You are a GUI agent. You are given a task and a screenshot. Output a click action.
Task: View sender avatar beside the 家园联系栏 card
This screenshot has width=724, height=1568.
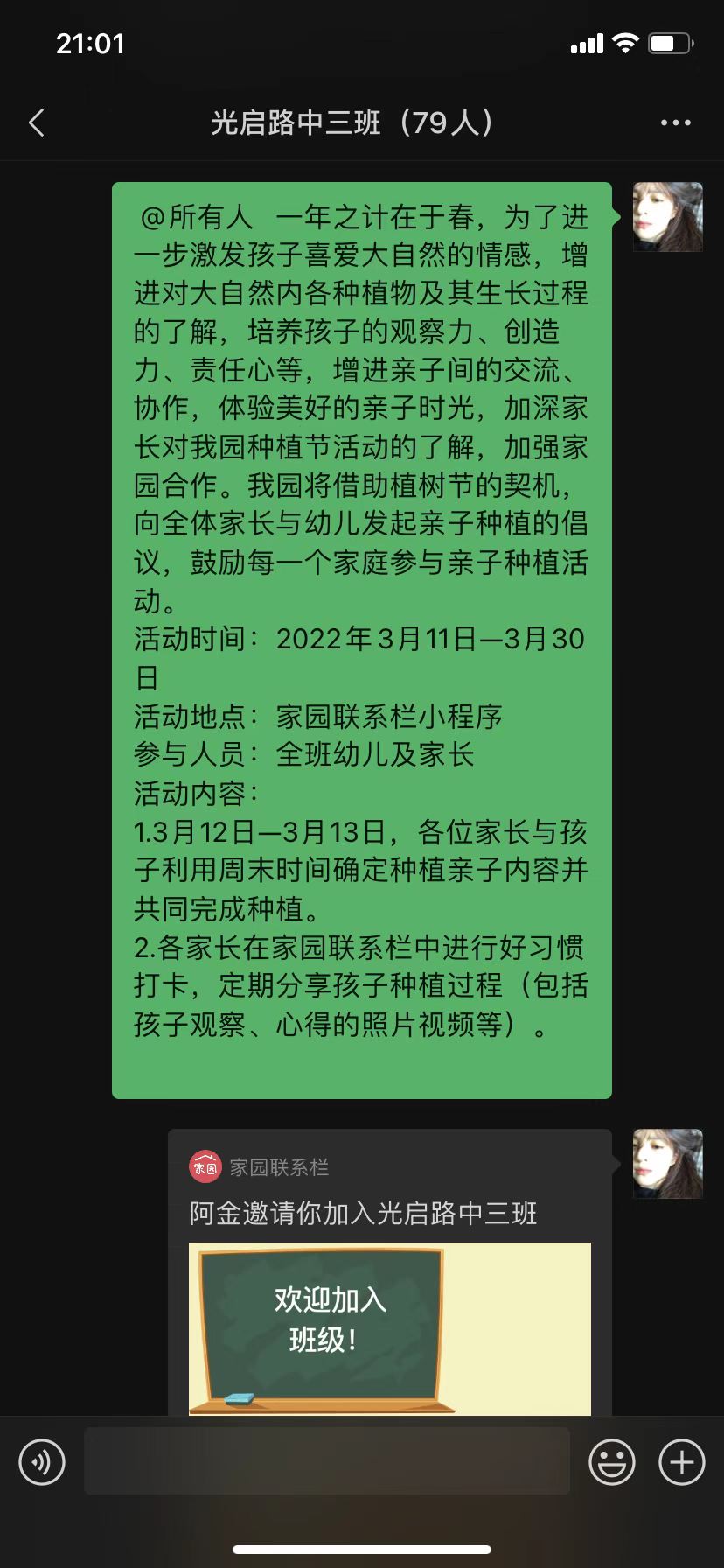(667, 1164)
